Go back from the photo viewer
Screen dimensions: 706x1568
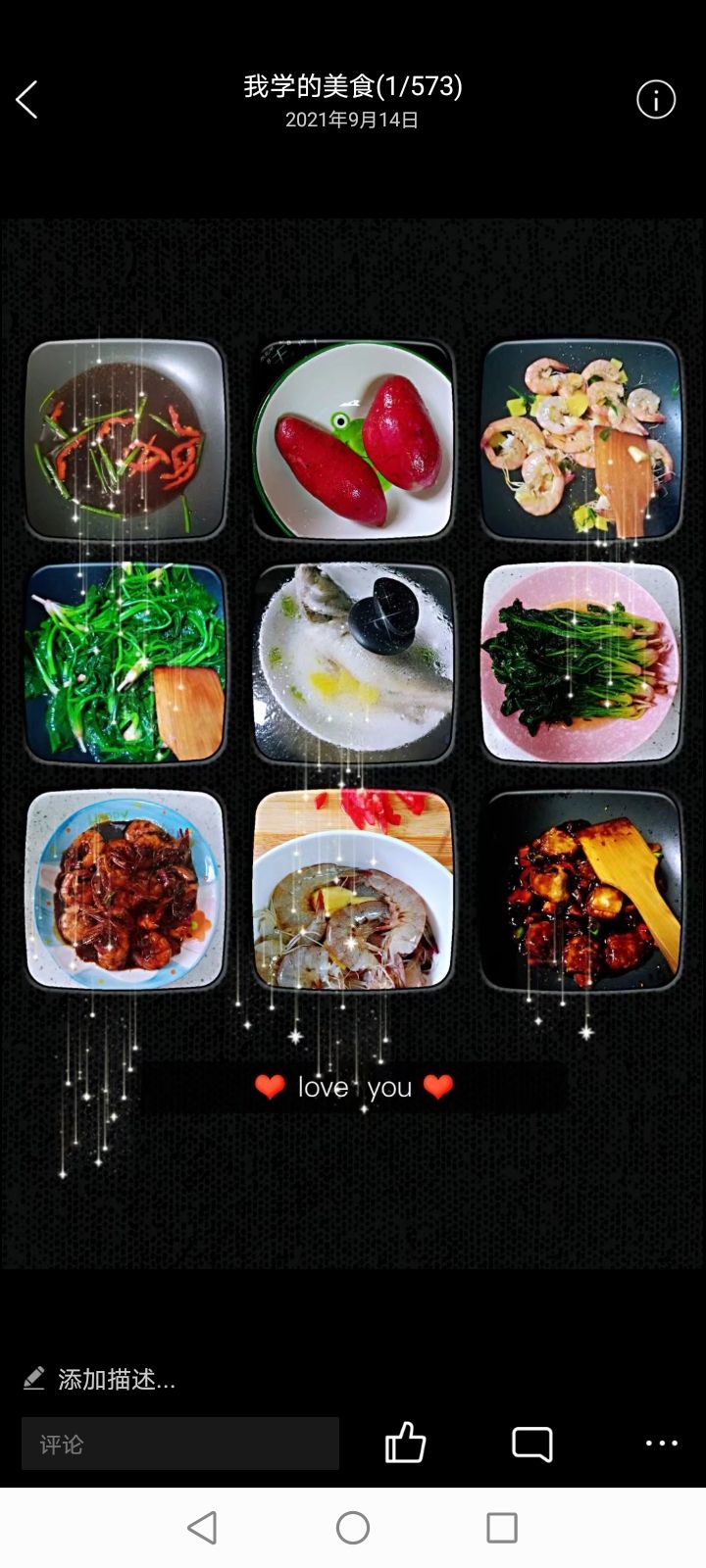tap(27, 100)
